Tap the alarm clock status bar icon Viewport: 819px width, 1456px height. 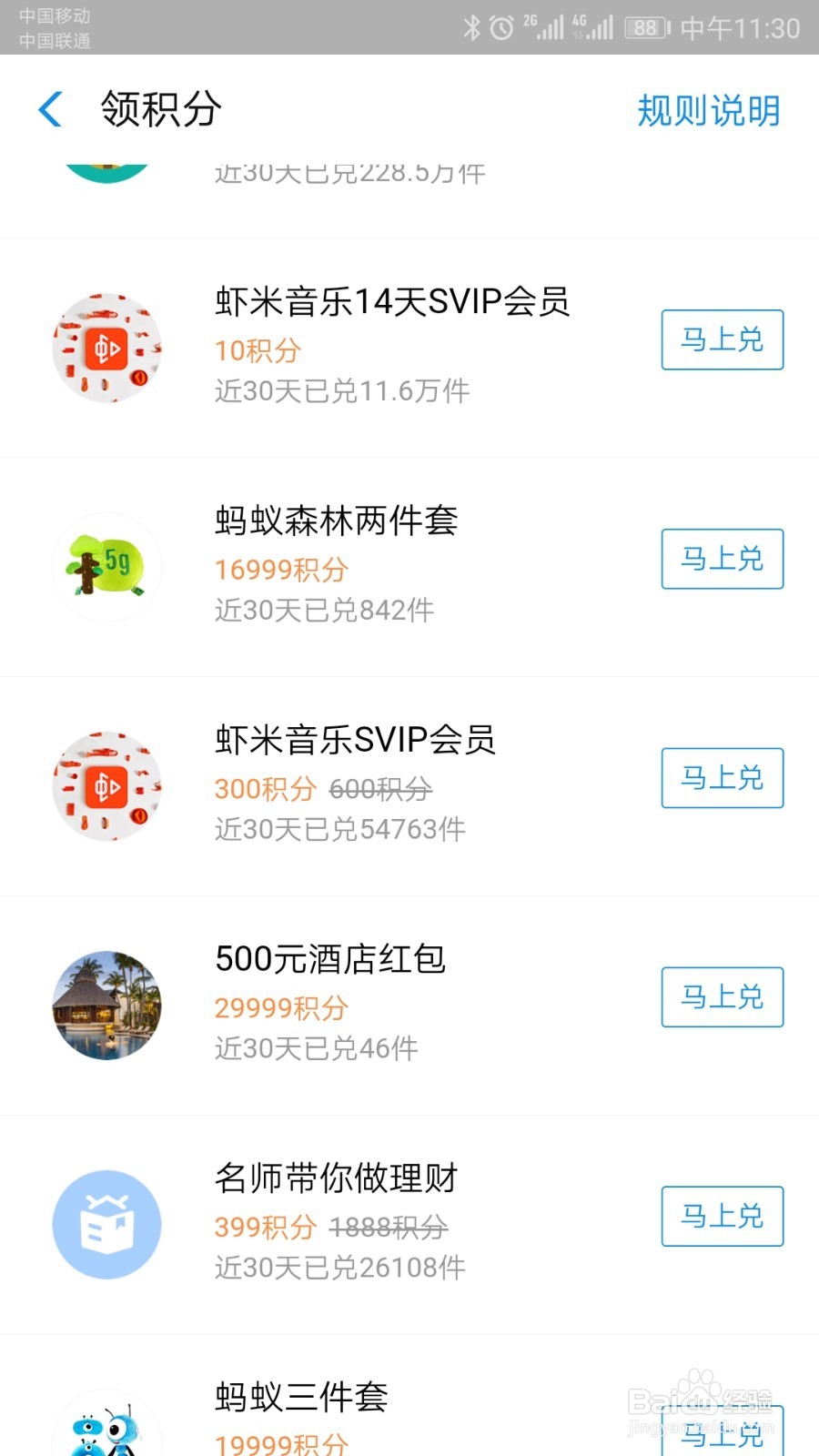501,27
